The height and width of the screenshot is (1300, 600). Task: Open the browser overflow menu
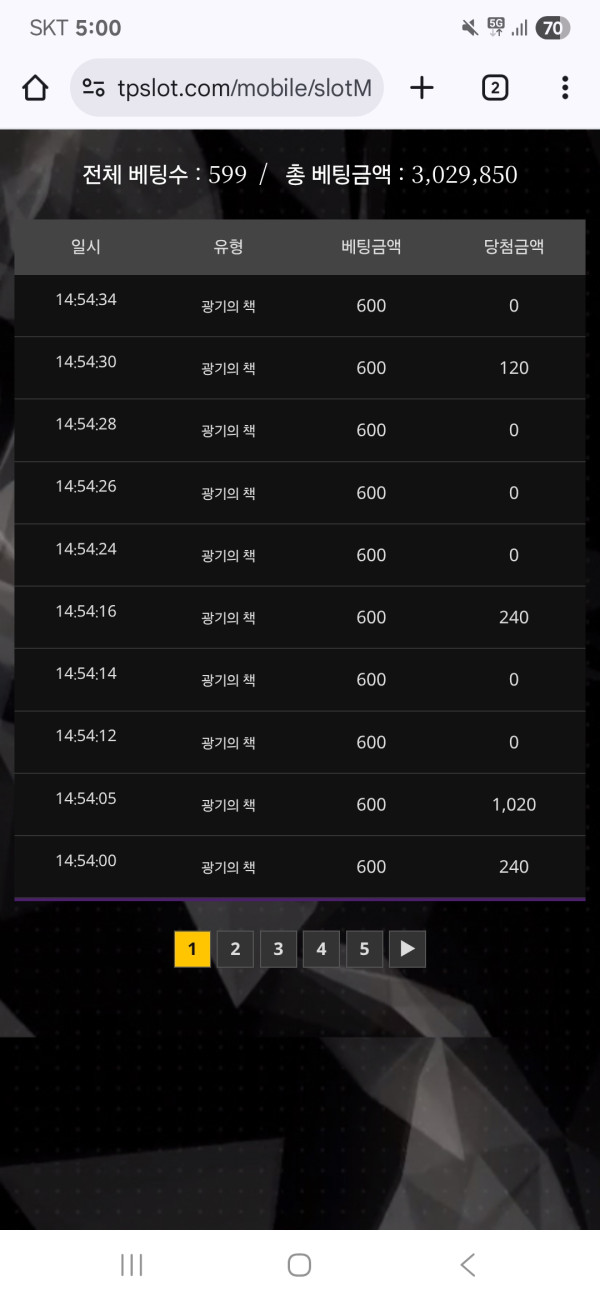click(565, 88)
